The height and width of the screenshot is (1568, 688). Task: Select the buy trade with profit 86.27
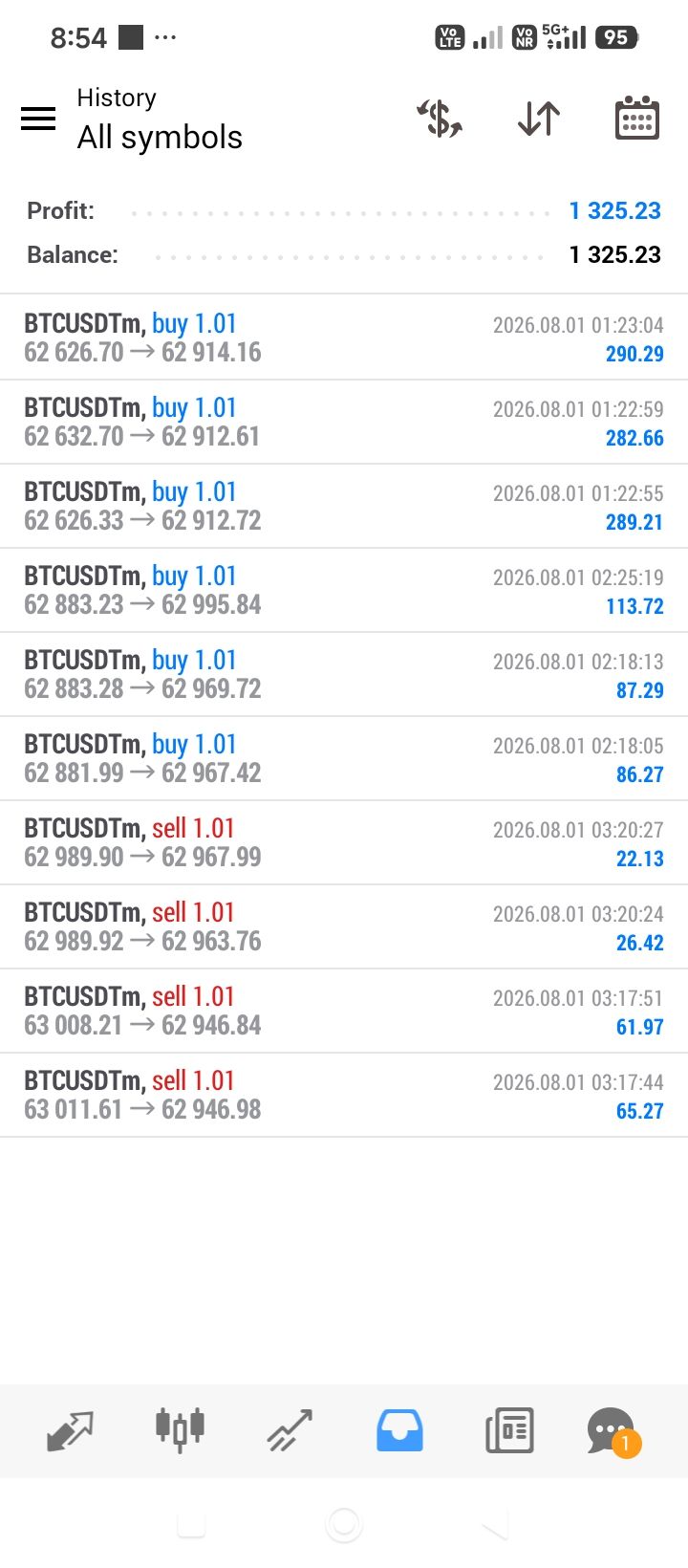(x=344, y=758)
